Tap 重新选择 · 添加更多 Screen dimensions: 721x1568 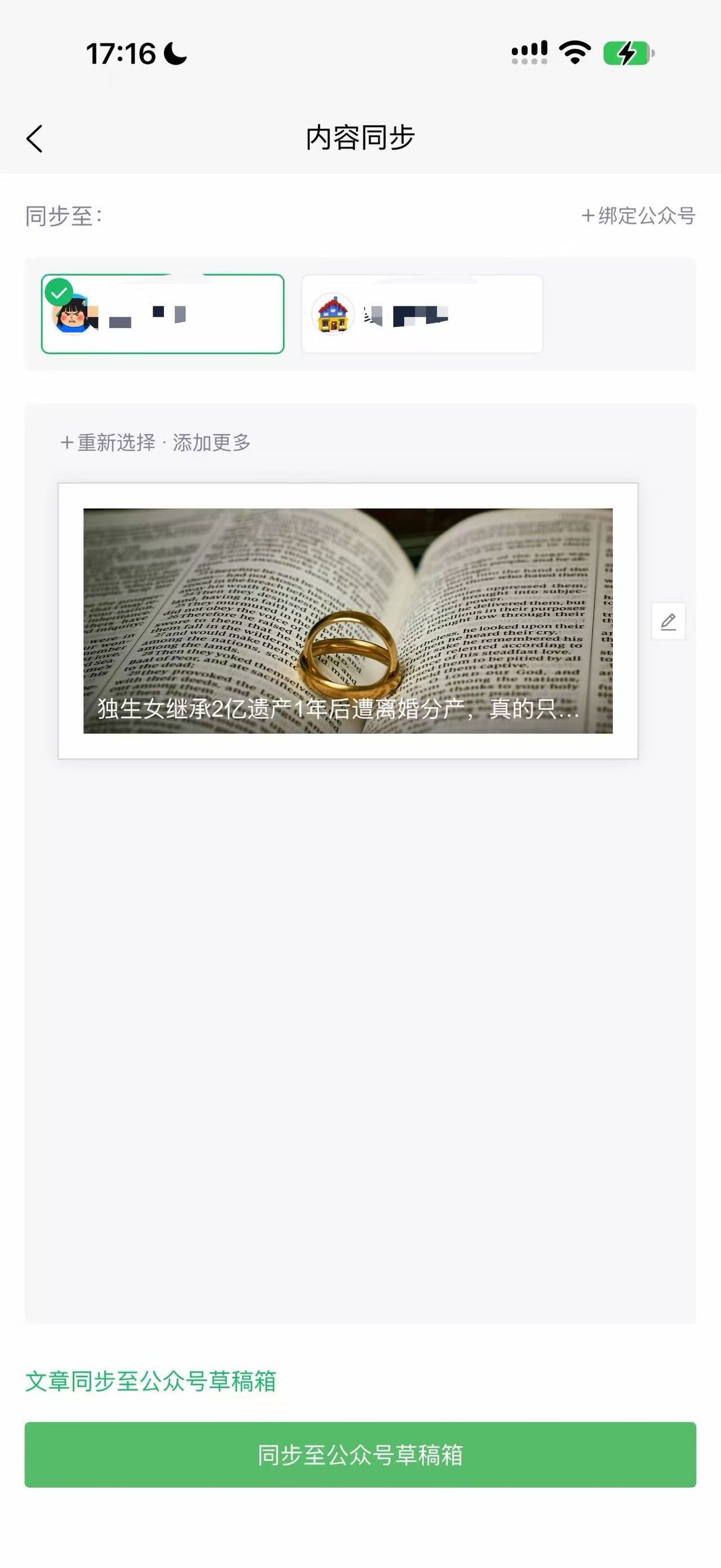156,442
